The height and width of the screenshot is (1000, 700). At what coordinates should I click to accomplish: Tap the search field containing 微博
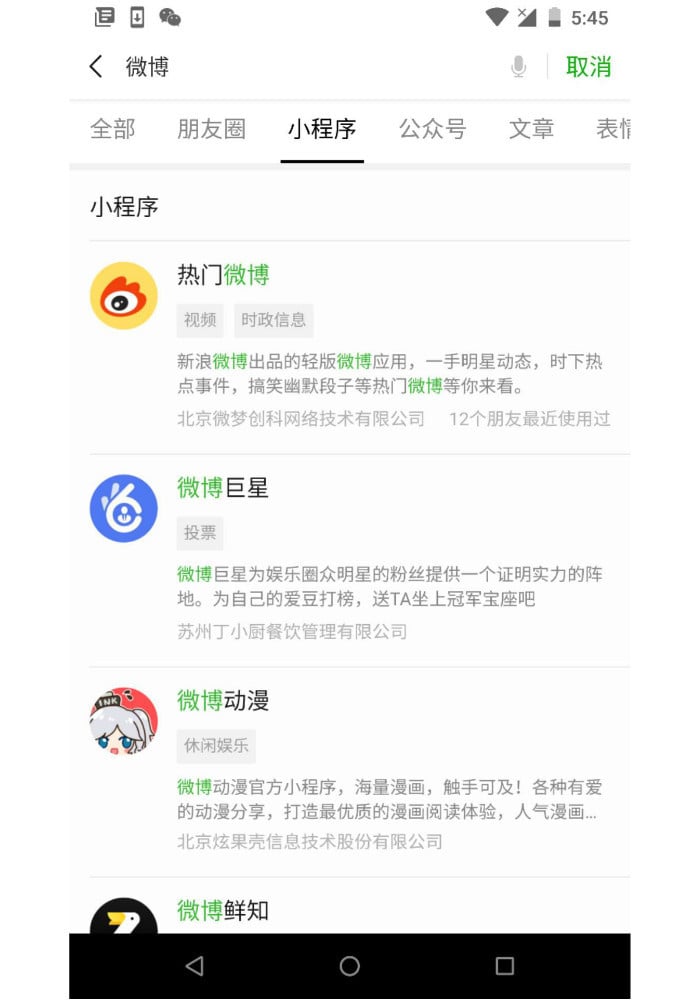coord(300,67)
